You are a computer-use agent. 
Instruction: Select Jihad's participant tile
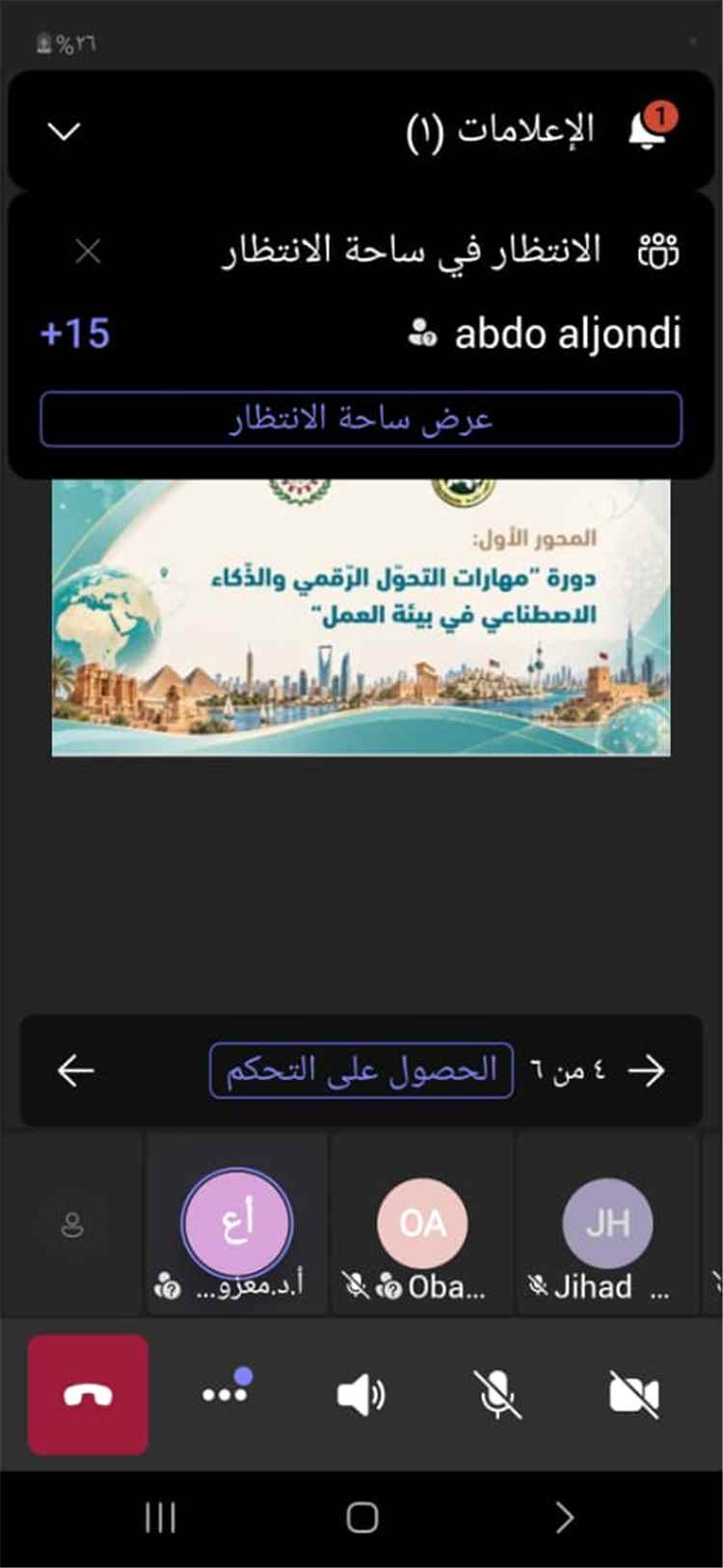point(607,1224)
